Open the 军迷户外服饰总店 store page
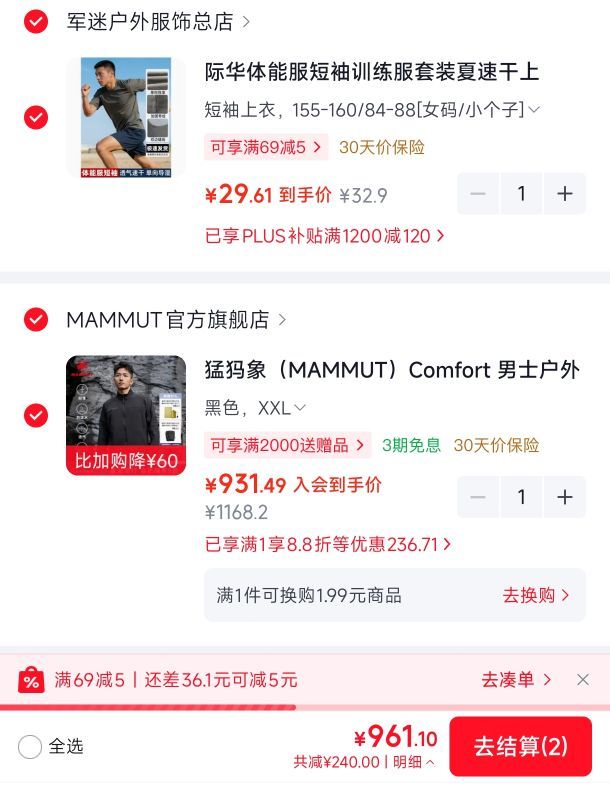The height and width of the screenshot is (812, 610). 158,22
